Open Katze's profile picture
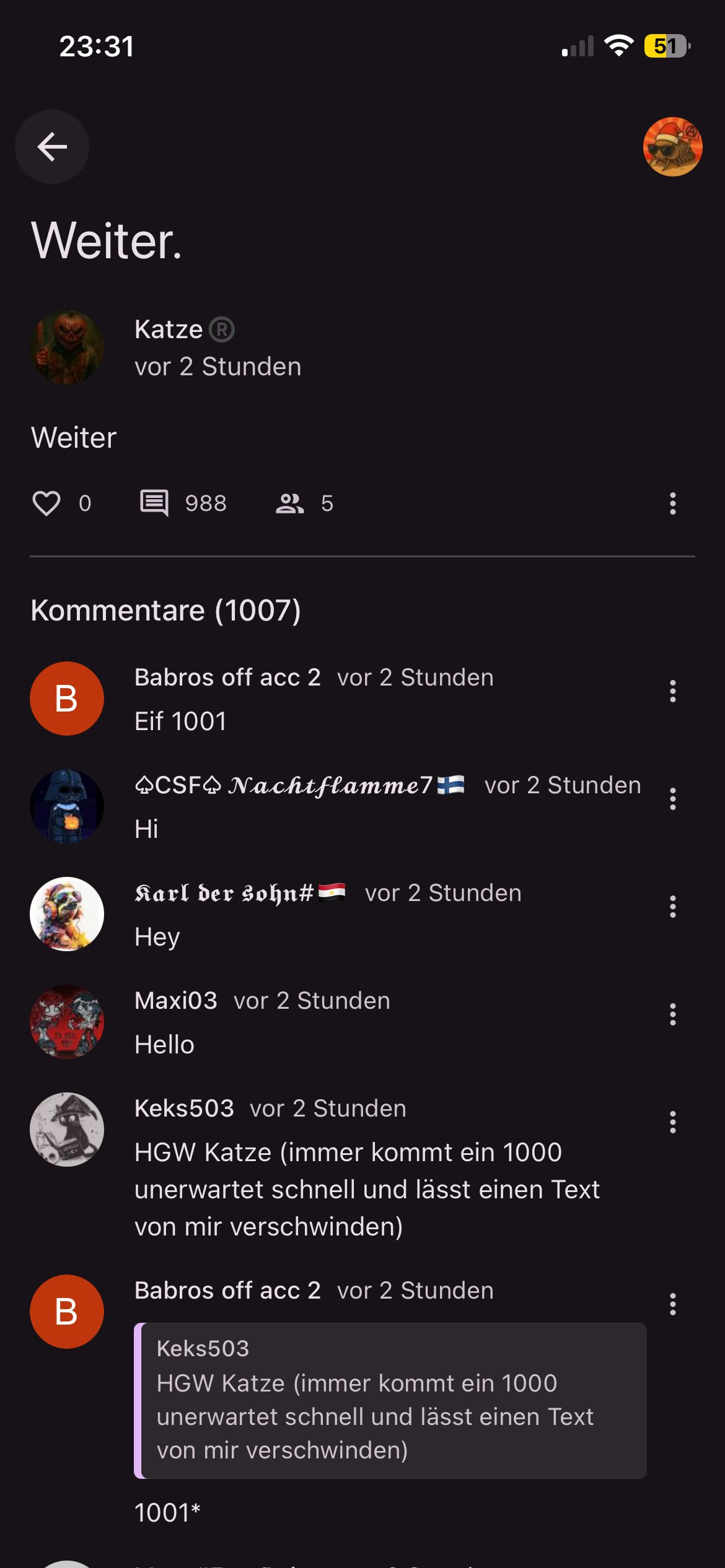 67,347
